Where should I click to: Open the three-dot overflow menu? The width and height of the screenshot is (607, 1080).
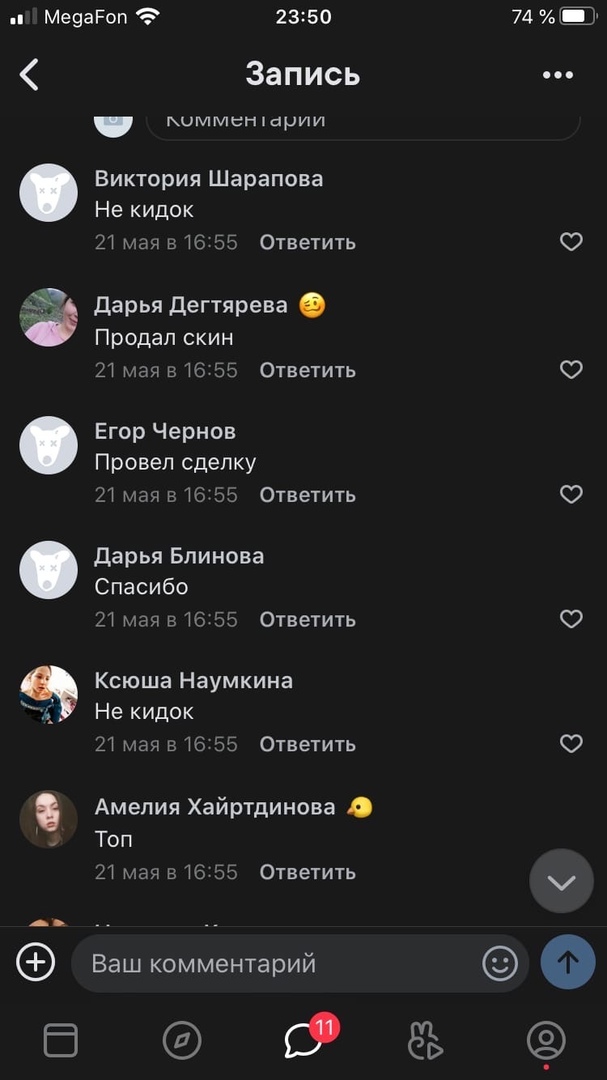click(x=557, y=75)
